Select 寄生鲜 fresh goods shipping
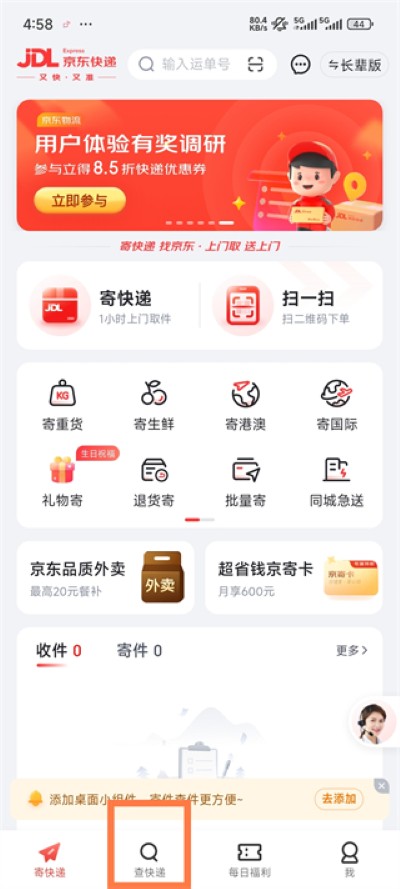The width and height of the screenshot is (400, 889). pos(154,405)
